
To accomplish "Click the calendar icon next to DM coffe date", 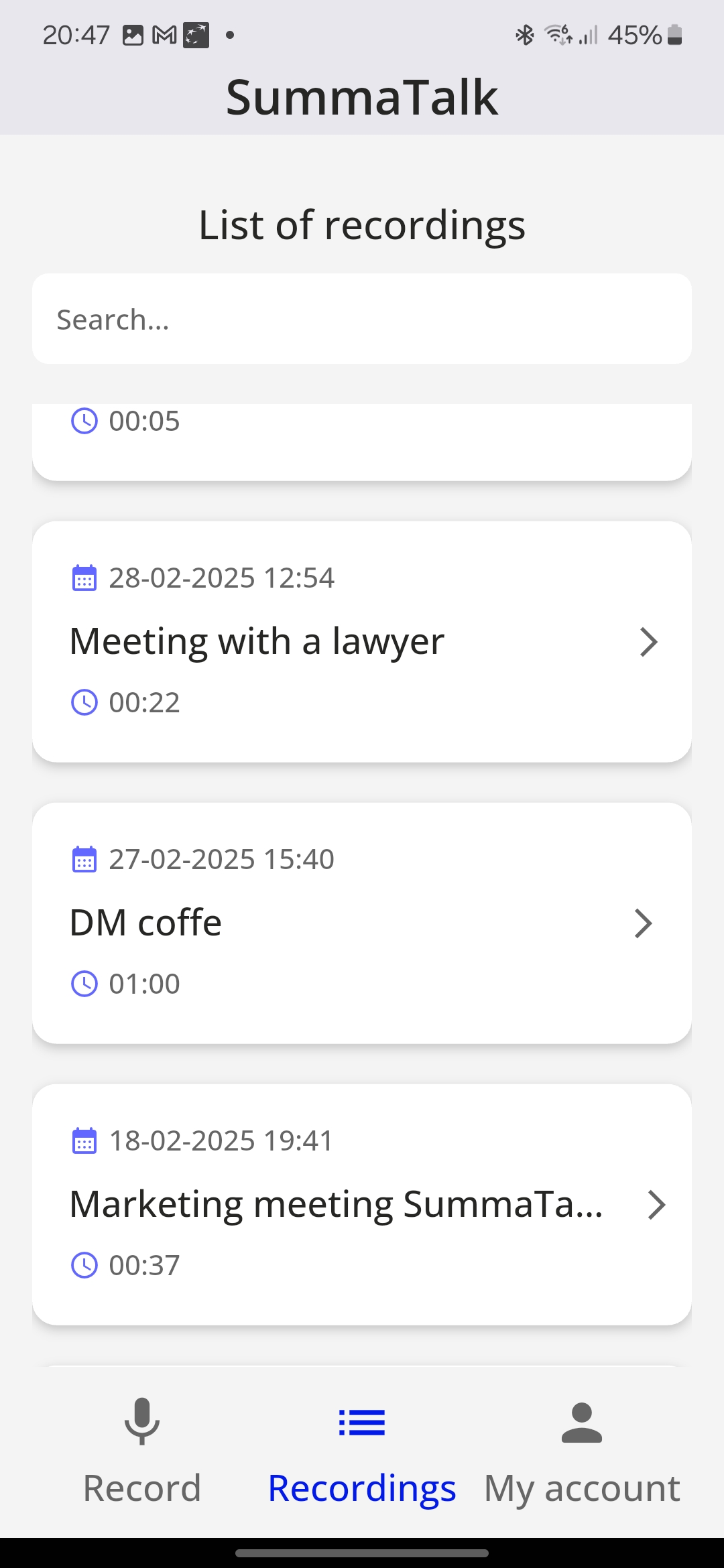I will [x=82, y=859].
